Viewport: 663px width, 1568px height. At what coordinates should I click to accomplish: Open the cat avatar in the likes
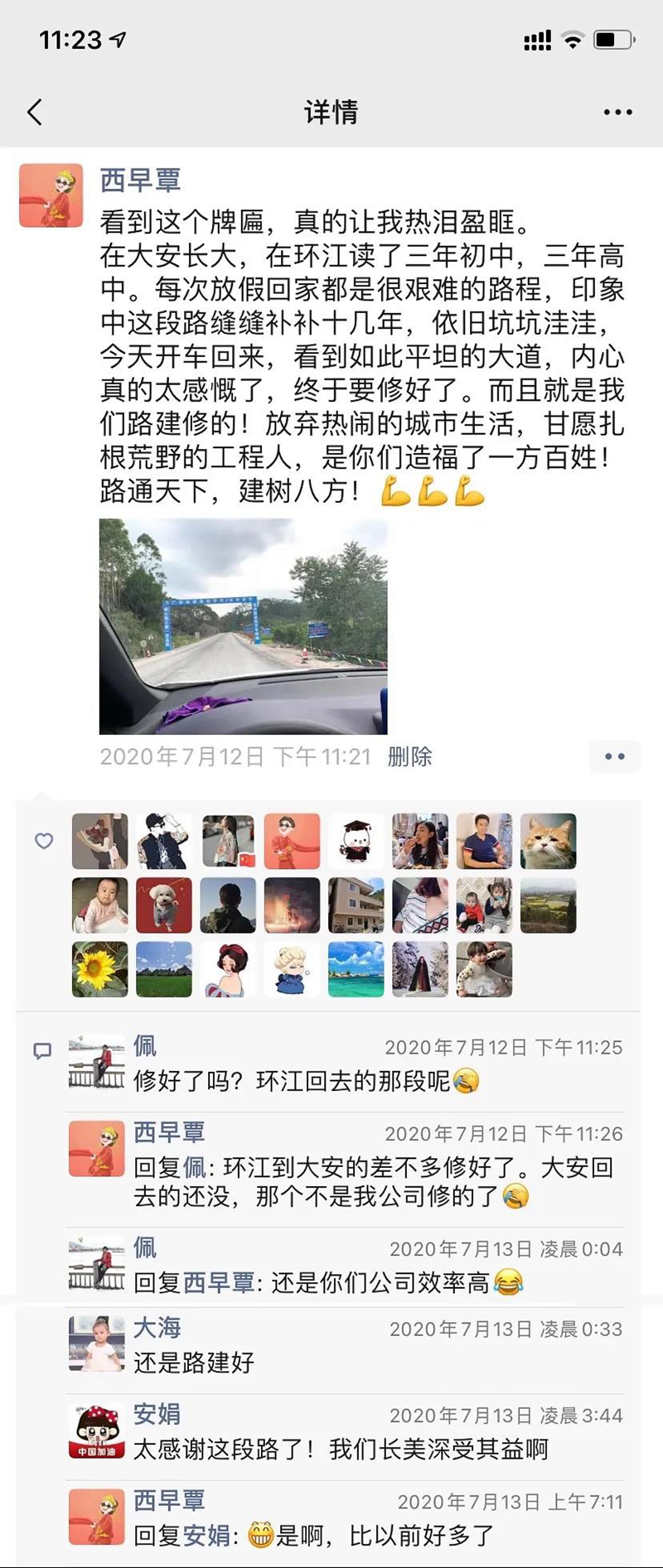click(548, 841)
